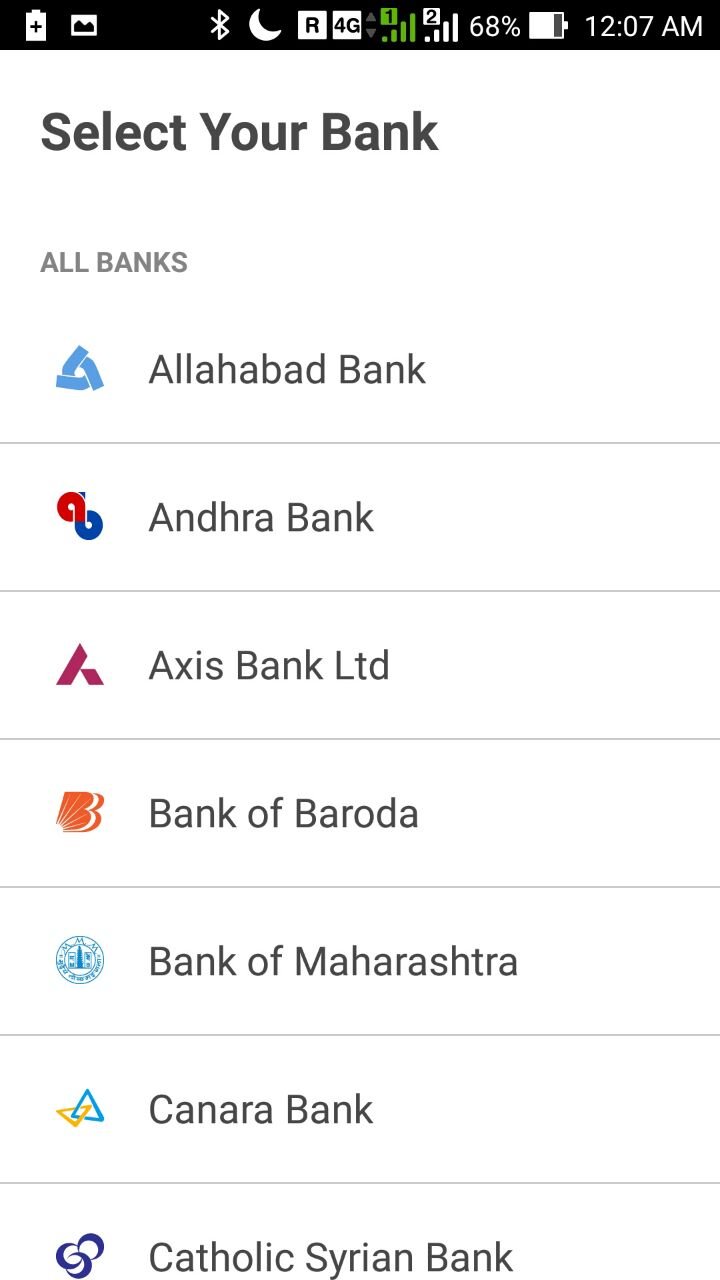Tap the Canara Bank row
The image size is (720, 1280).
coord(261,1110)
